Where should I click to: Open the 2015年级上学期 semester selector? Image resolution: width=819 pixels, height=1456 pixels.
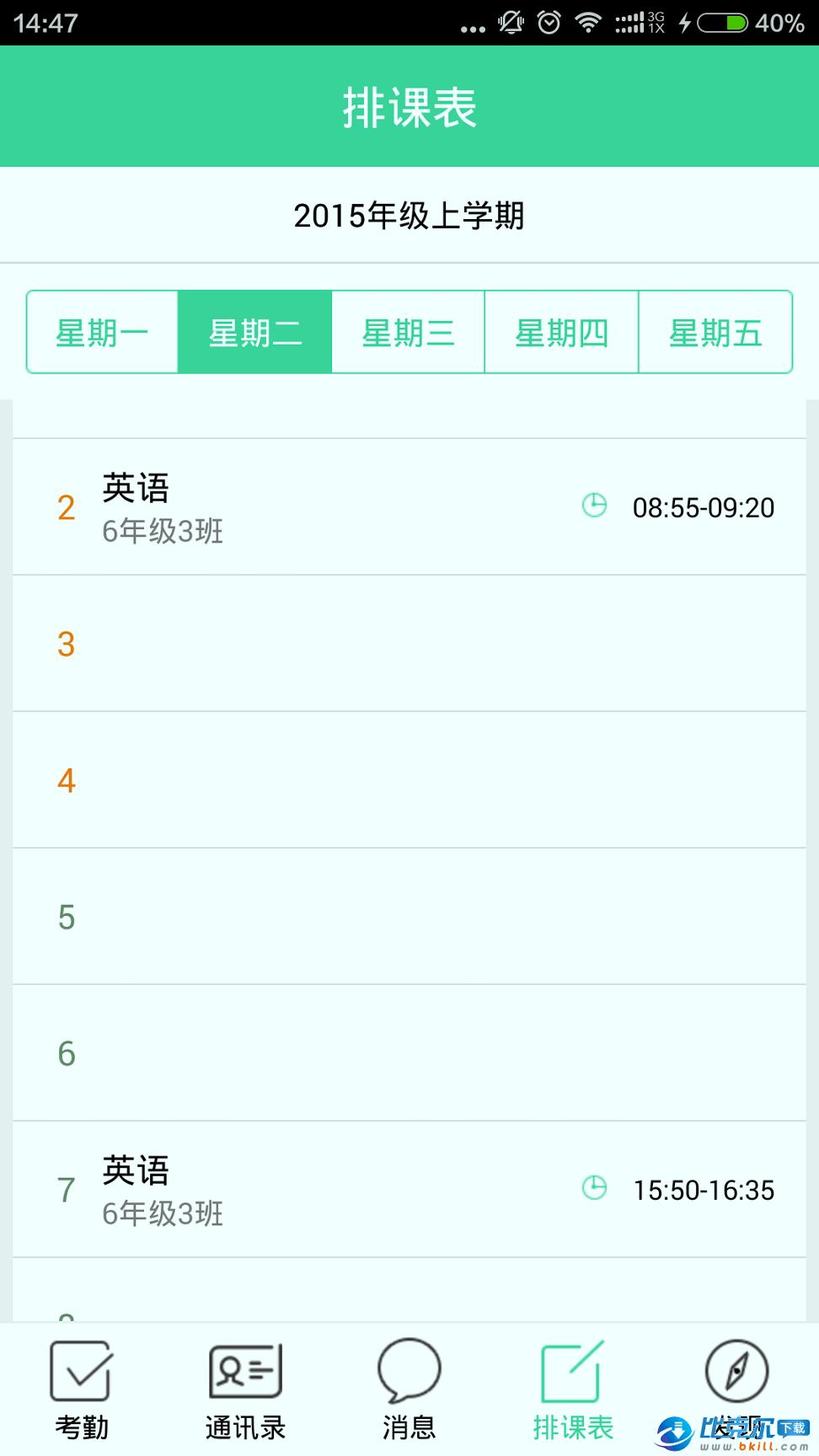point(409,216)
